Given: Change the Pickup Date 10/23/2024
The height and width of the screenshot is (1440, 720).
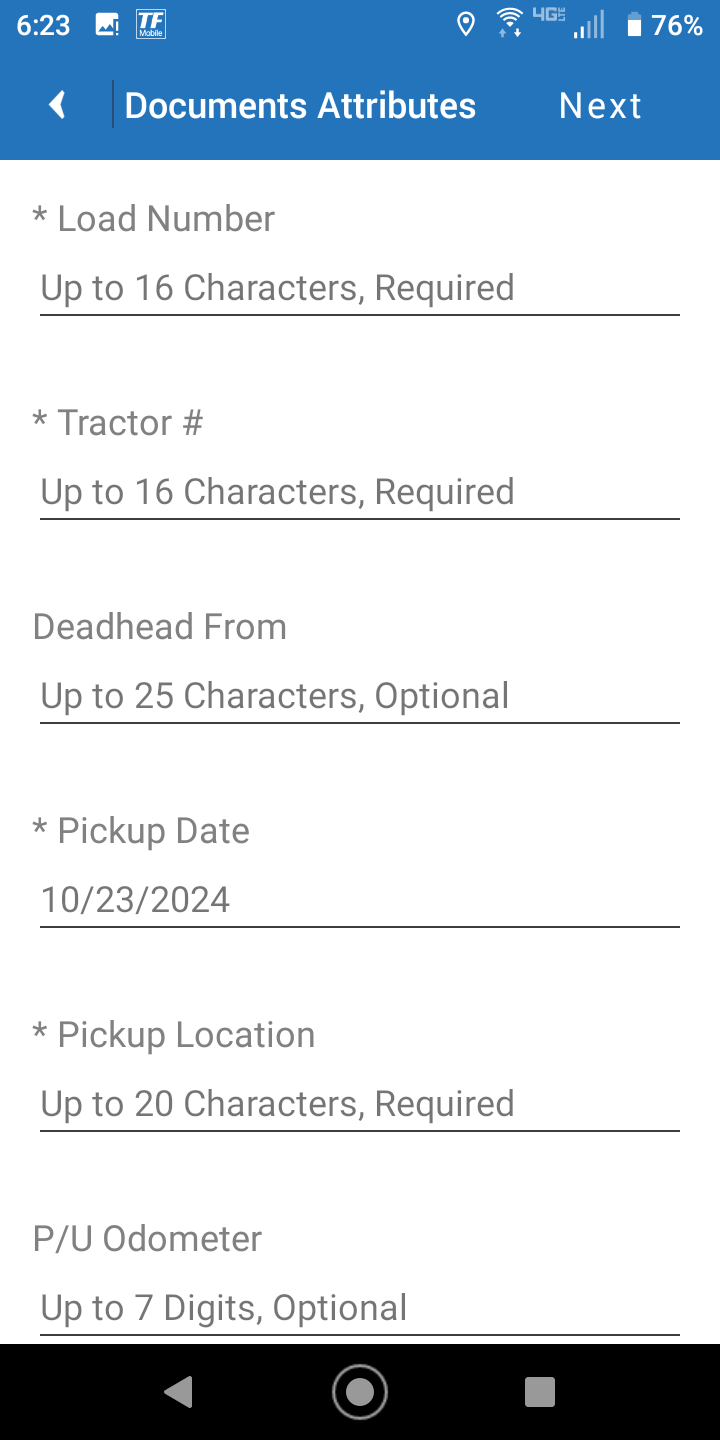Looking at the screenshot, I should (x=360, y=901).
